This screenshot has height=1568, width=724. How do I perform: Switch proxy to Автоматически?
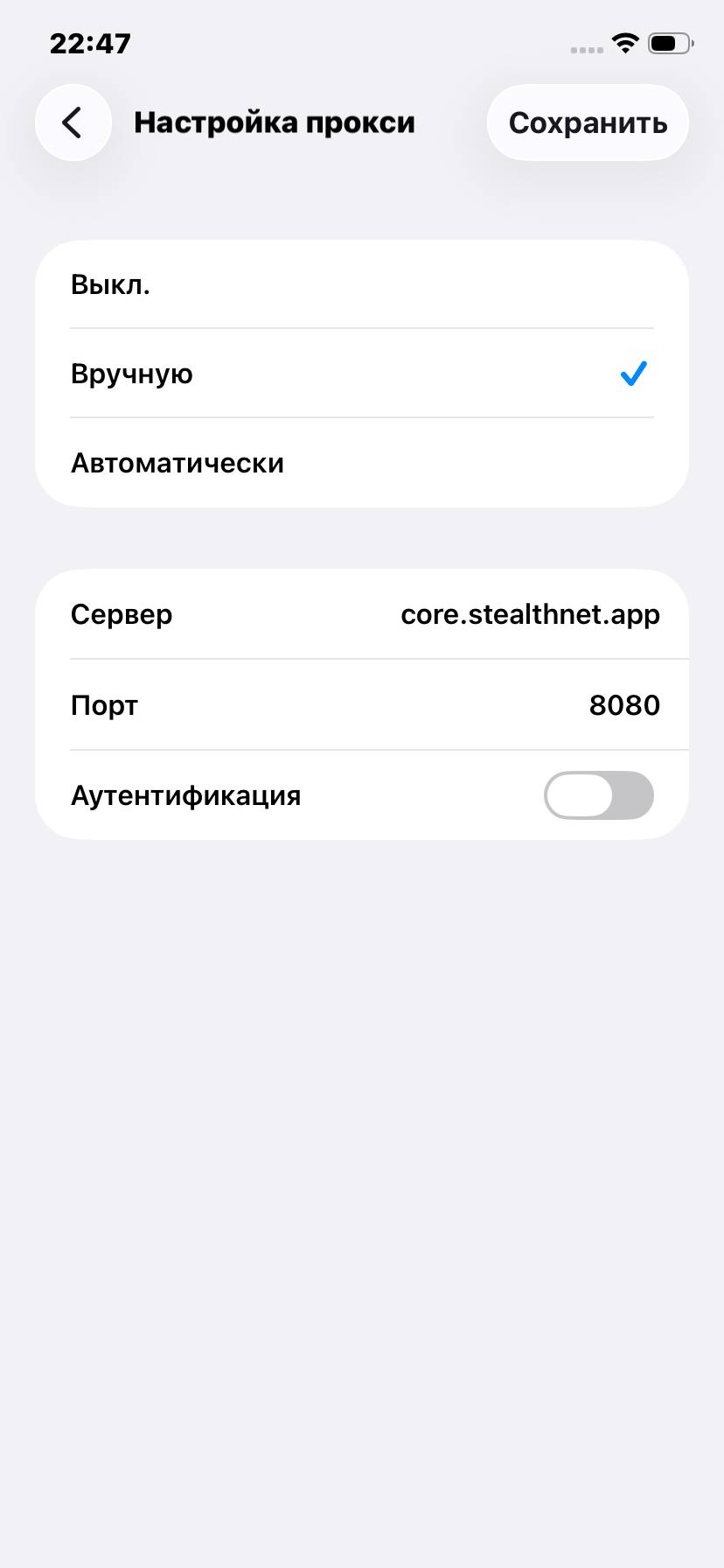[x=362, y=463]
